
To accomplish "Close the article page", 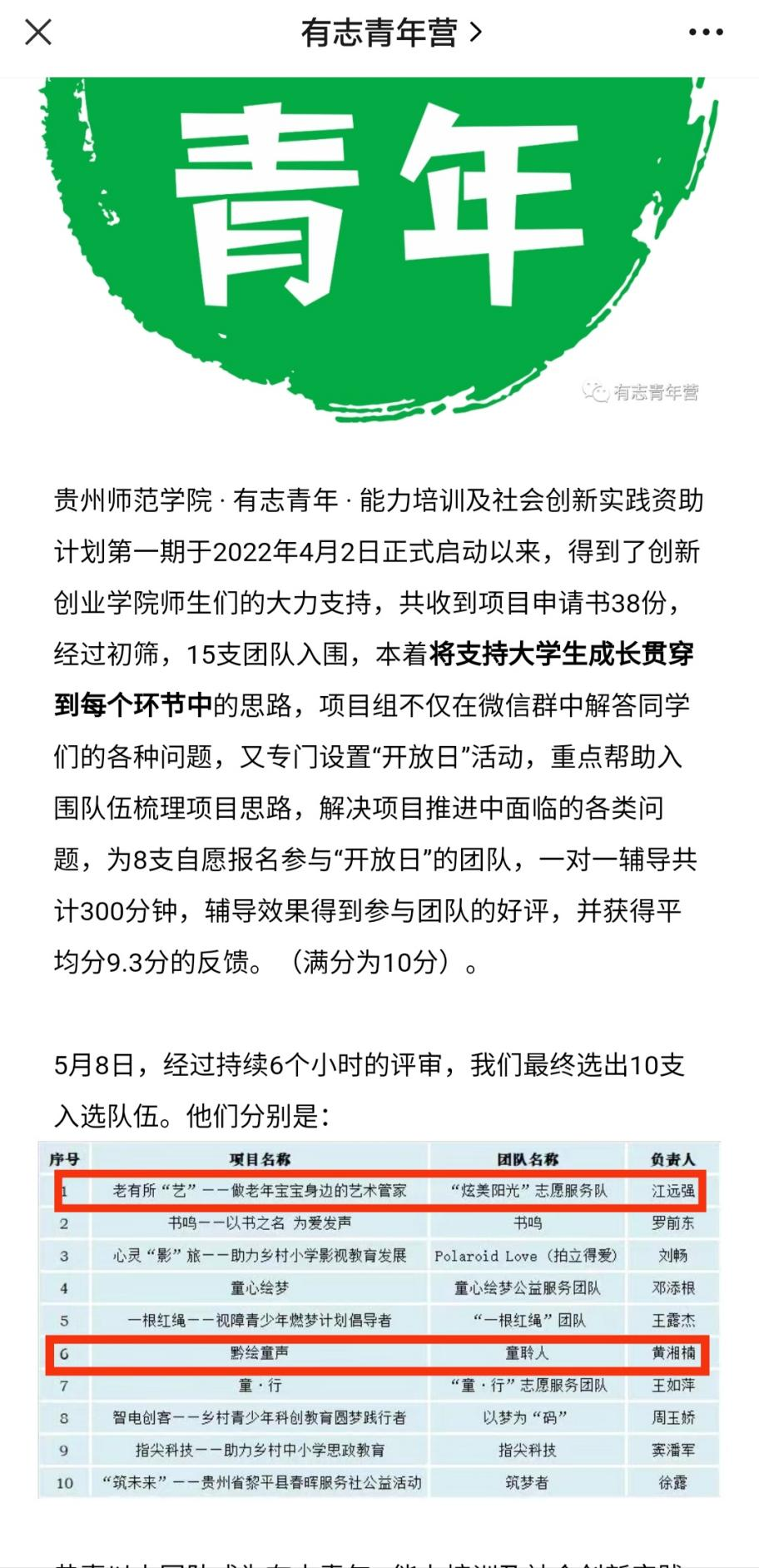I will click(38, 33).
